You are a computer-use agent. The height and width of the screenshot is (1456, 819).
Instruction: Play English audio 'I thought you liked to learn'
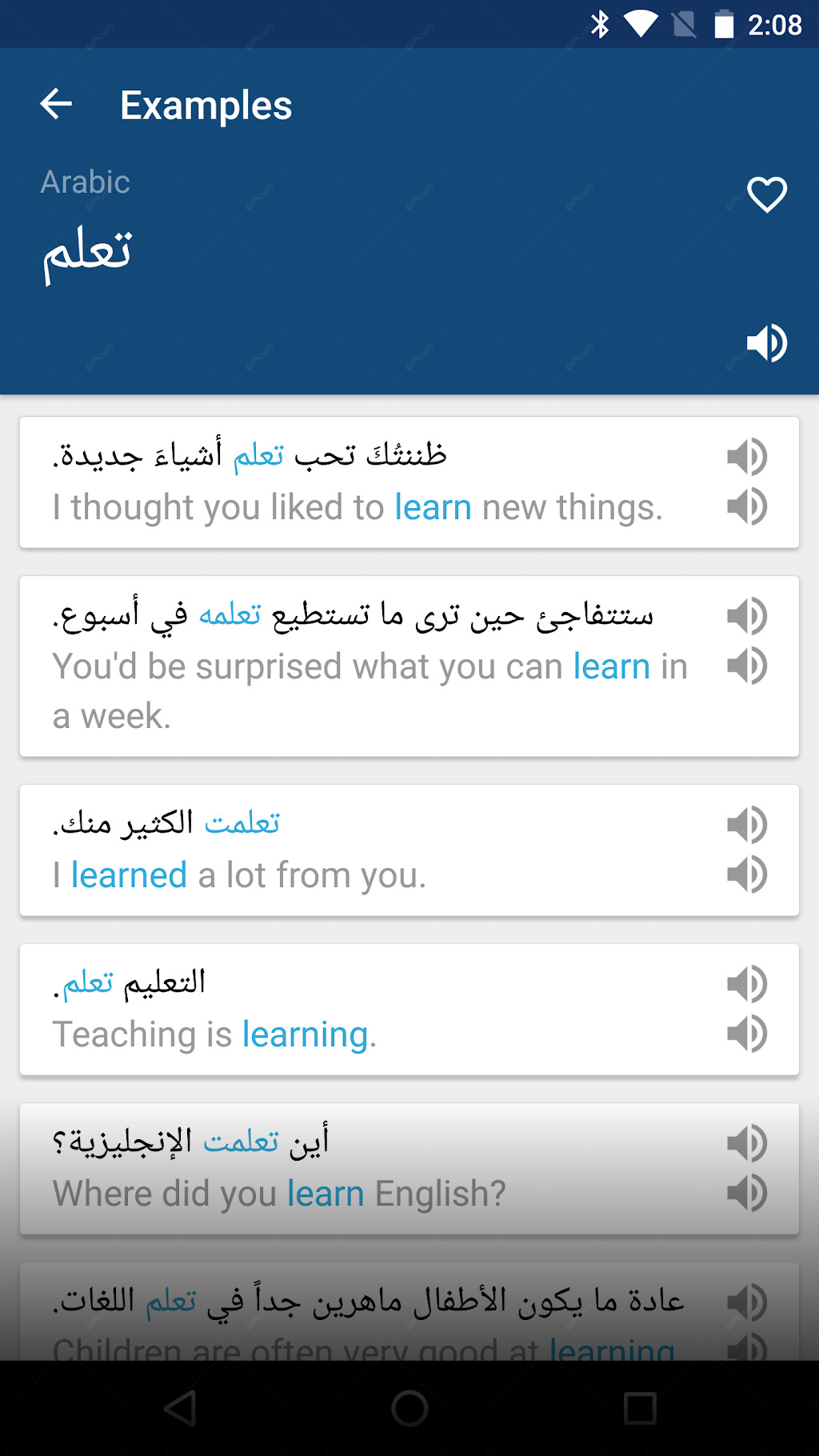pyautogui.click(x=747, y=507)
